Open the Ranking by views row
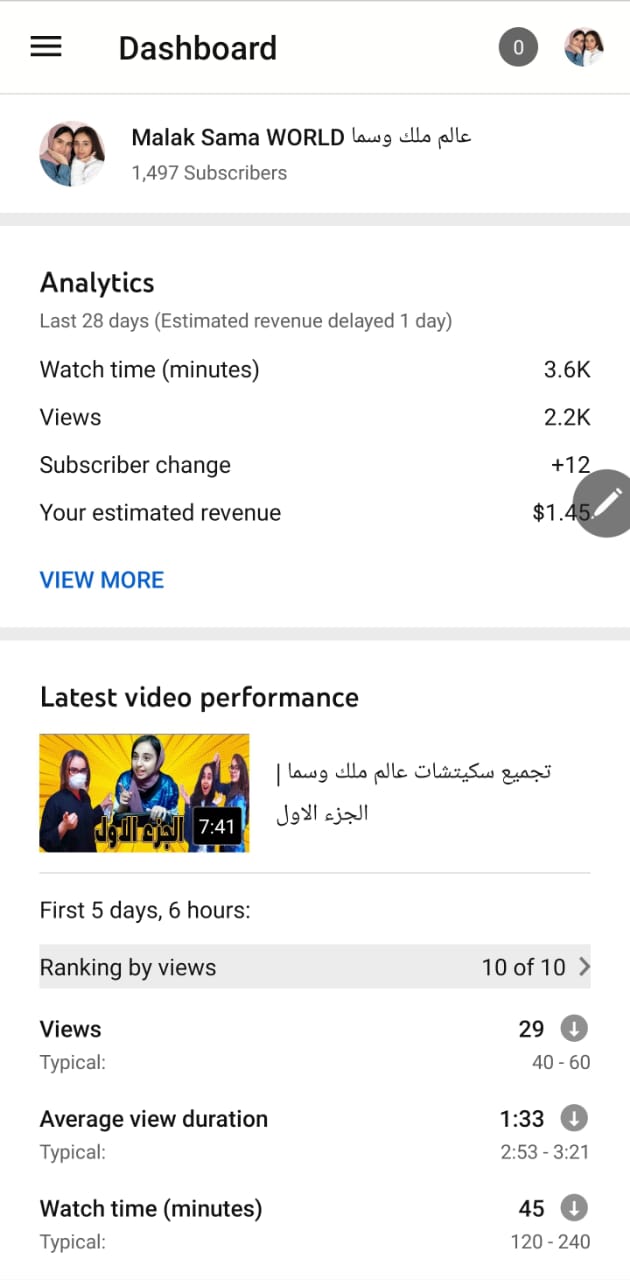The height and width of the screenshot is (1280, 630). (315, 967)
